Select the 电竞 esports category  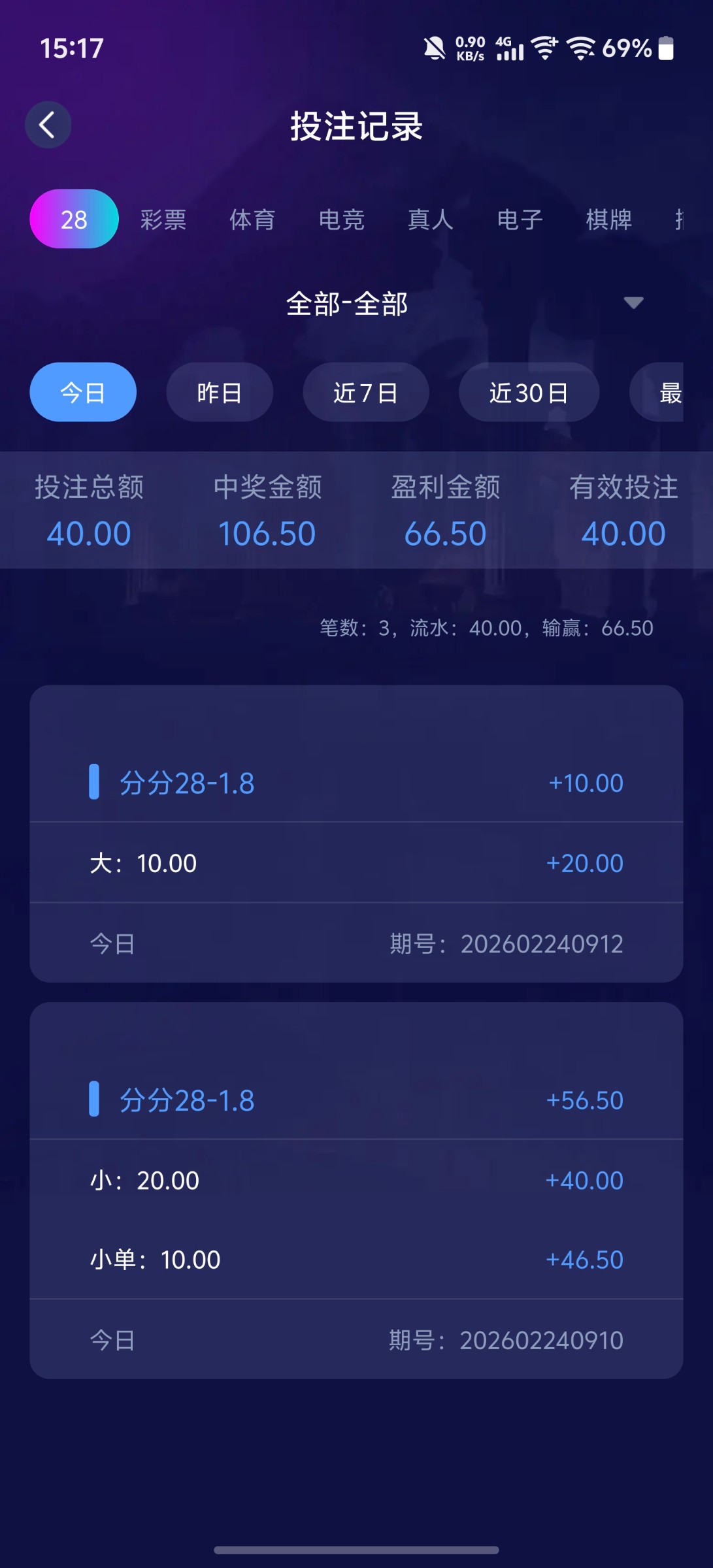(342, 220)
